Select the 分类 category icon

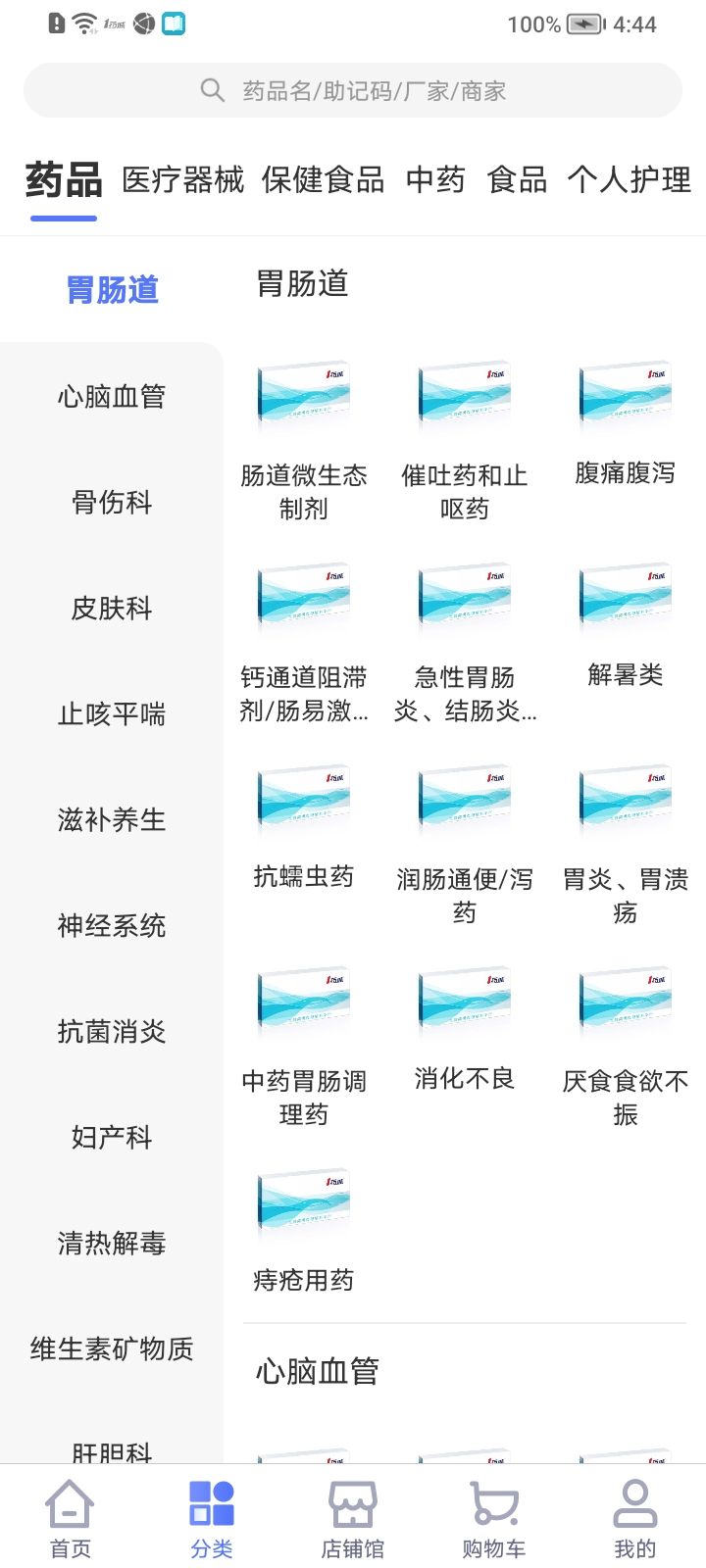click(211, 1514)
